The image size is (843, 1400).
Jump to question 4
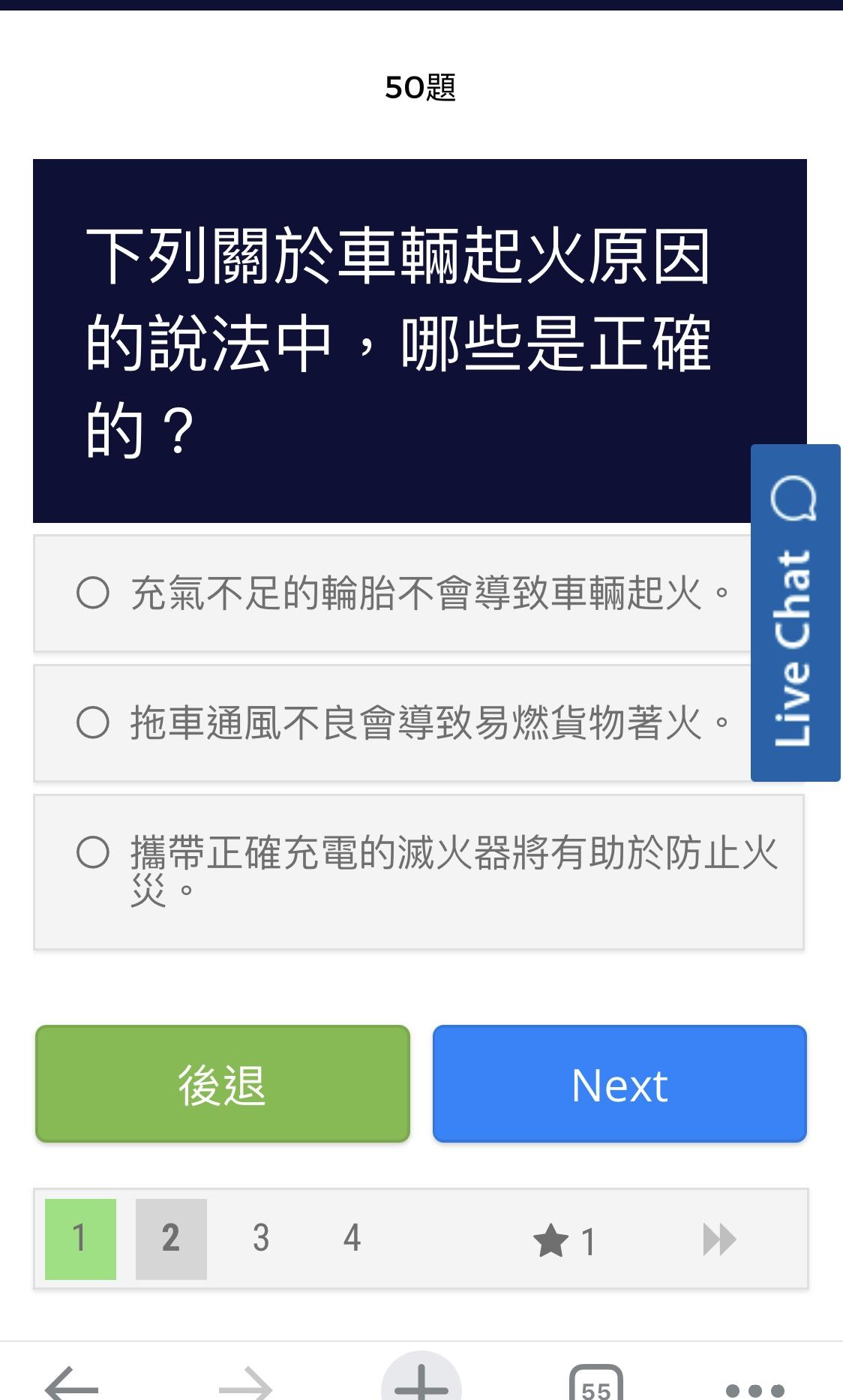(x=352, y=1239)
